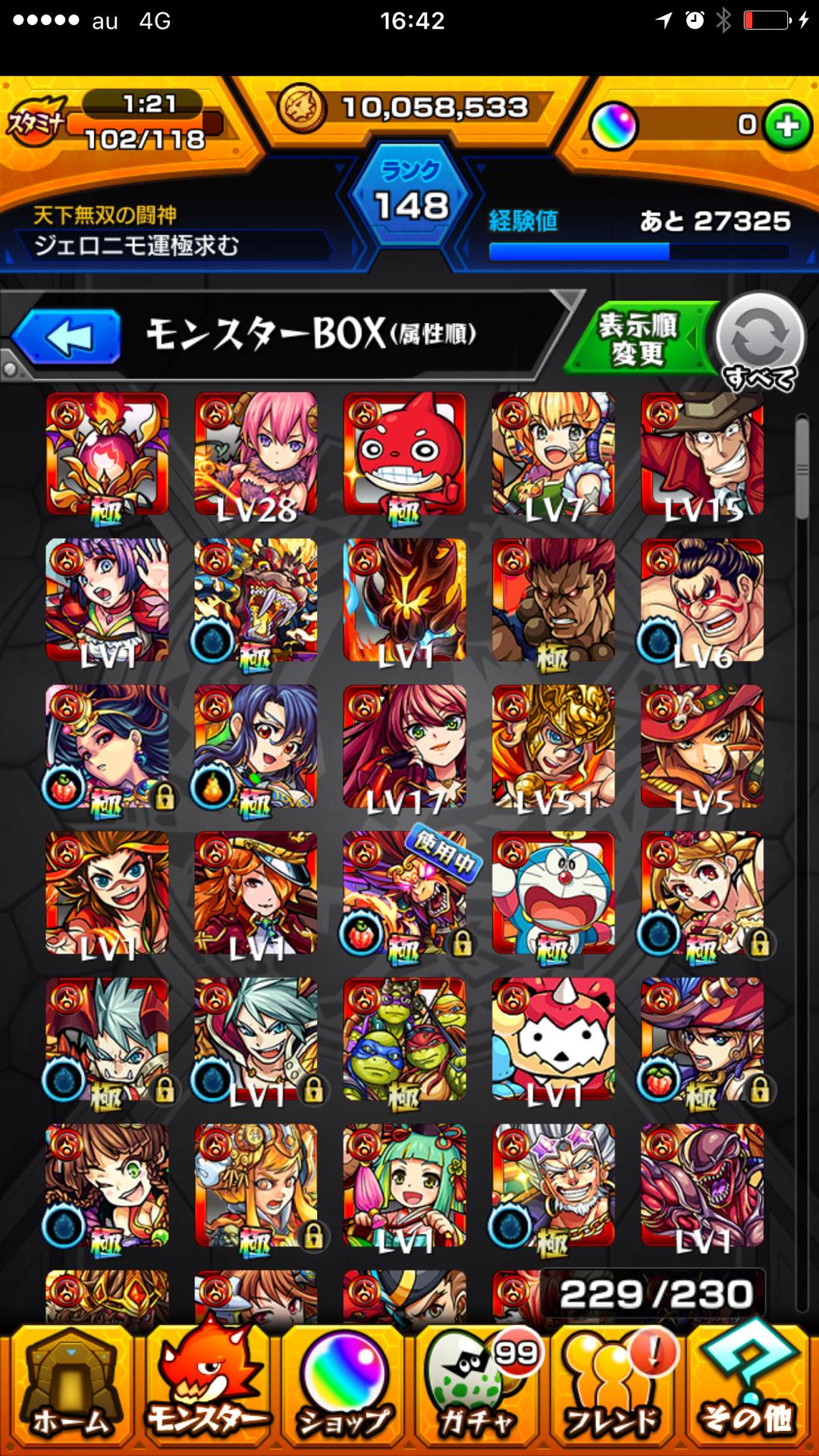
Task: Select the sumo wrestler LV6 monster
Action: [702, 600]
